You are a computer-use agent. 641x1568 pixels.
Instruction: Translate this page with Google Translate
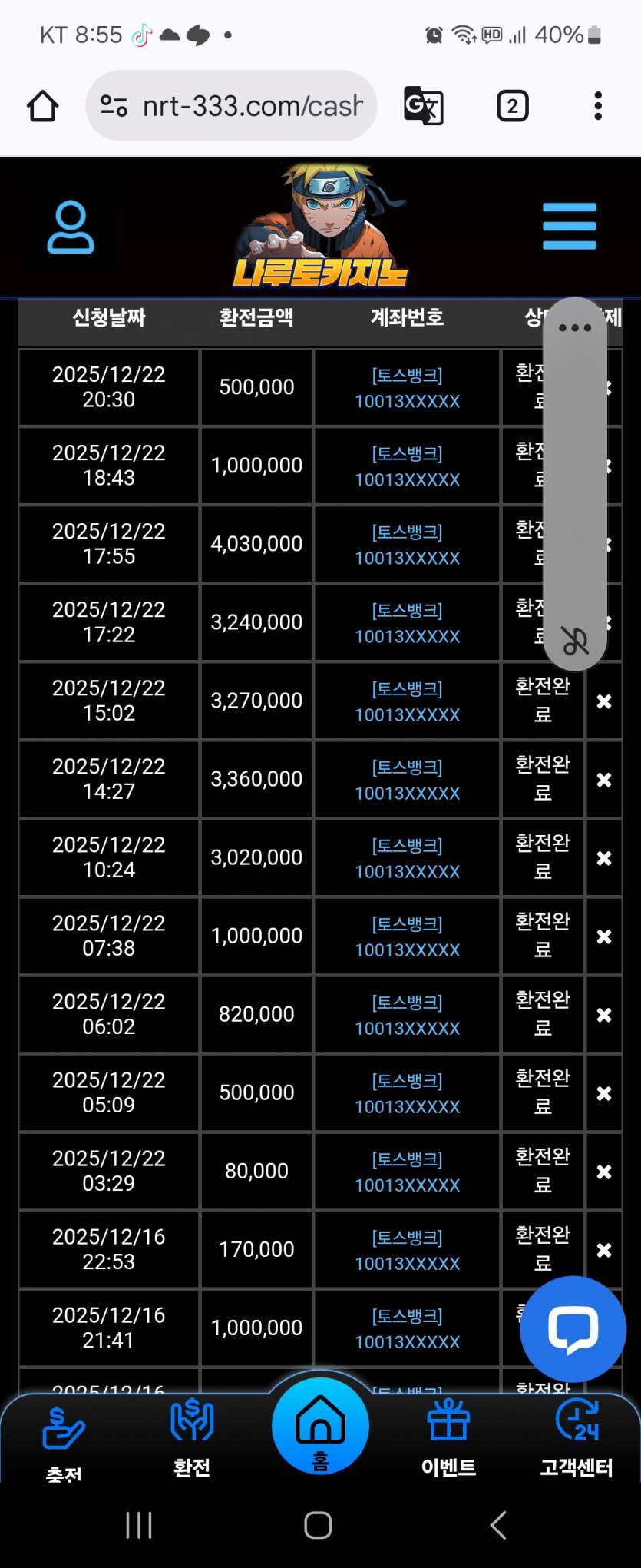(x=423, y=106)
